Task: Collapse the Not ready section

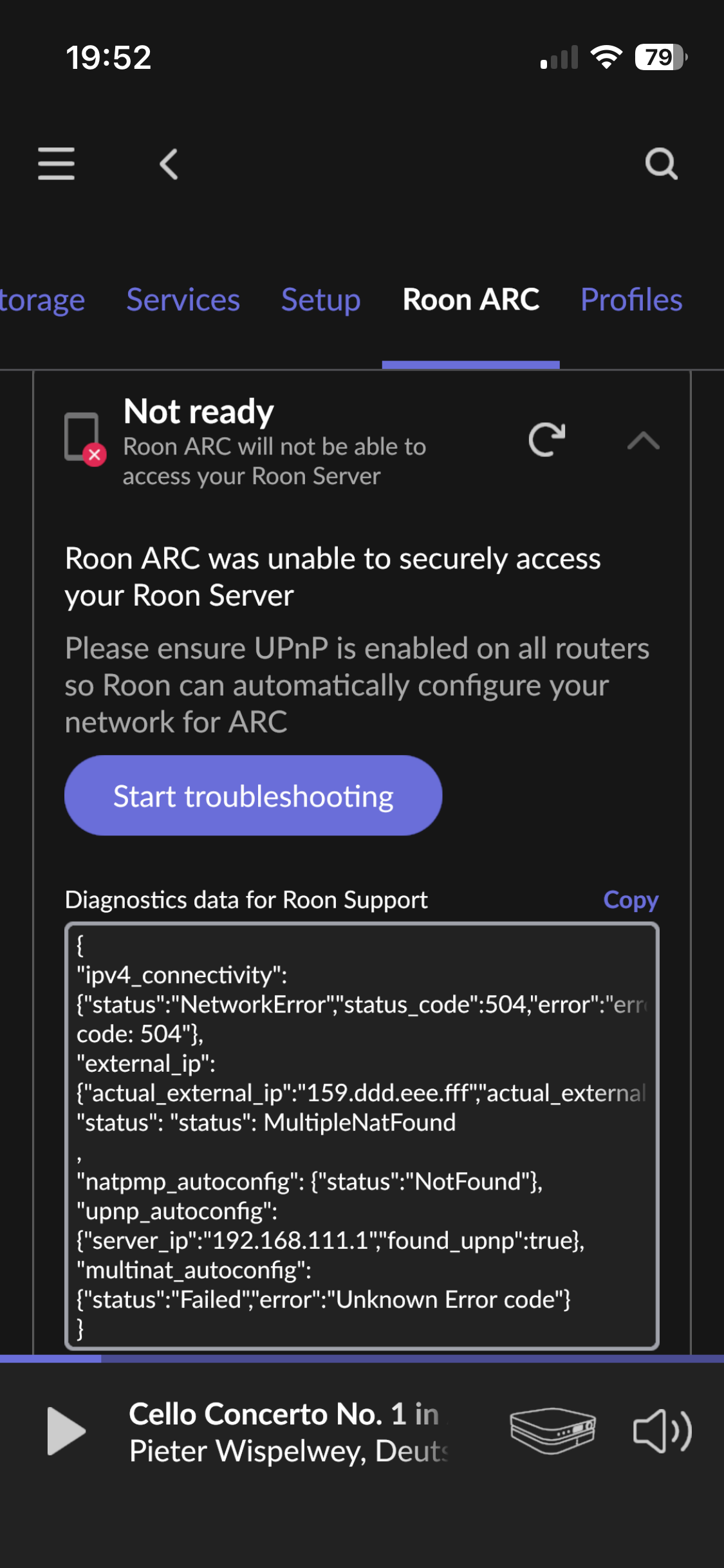Action: point(643,441)
